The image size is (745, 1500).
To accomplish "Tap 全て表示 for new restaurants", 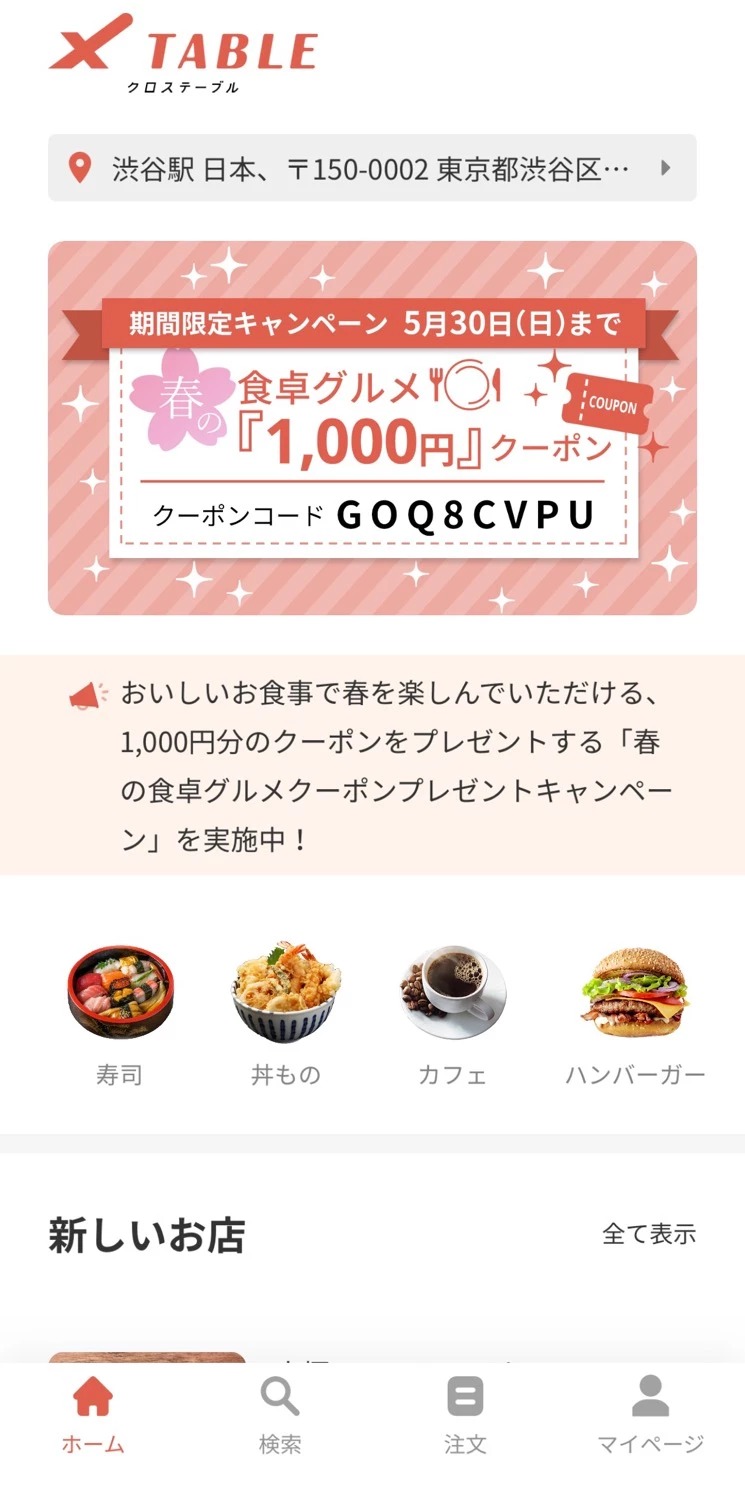I will click(x=648, y=1234).
